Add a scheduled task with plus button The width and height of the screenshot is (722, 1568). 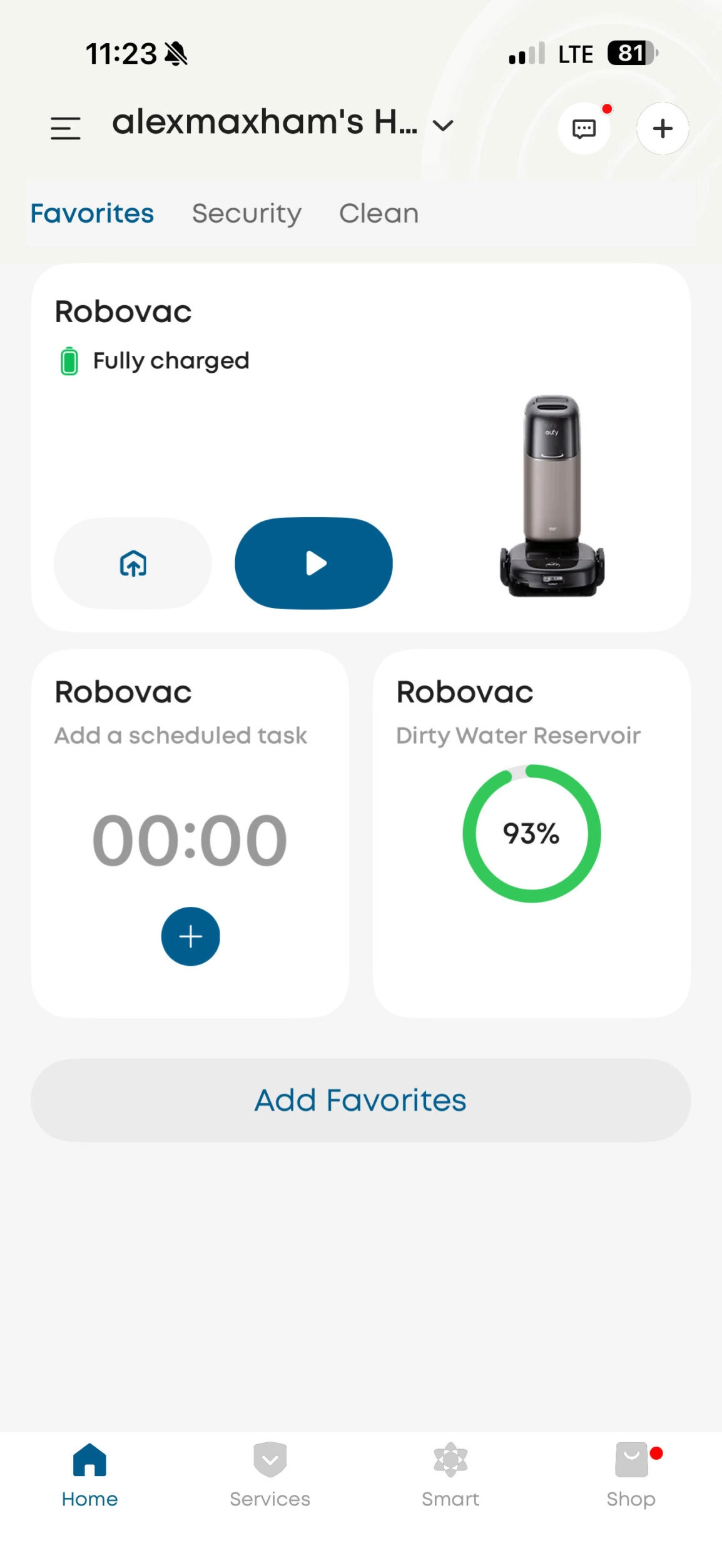(190, 936)
